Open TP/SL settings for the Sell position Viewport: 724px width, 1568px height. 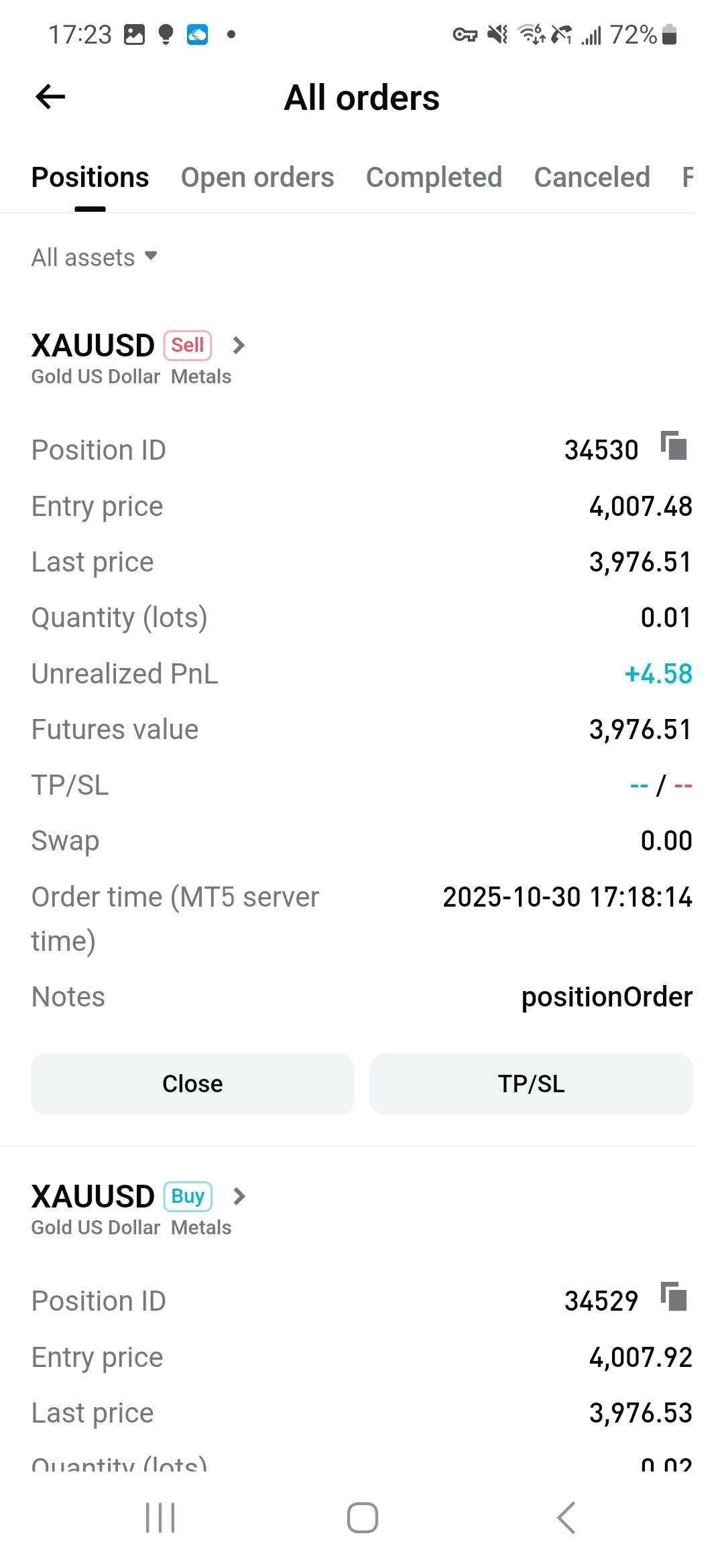531,1083
